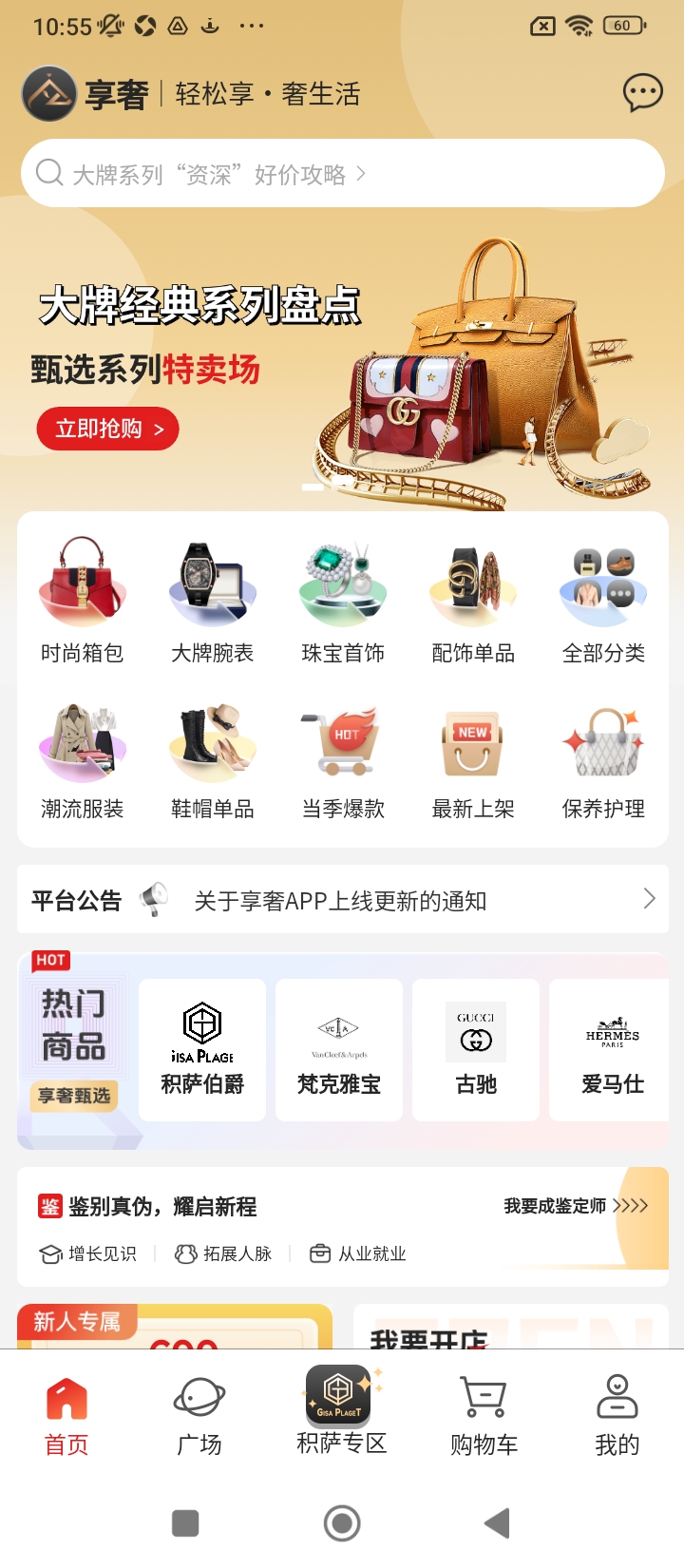
Task: Open the 我的 profile tab
Action: (617, 1416)
